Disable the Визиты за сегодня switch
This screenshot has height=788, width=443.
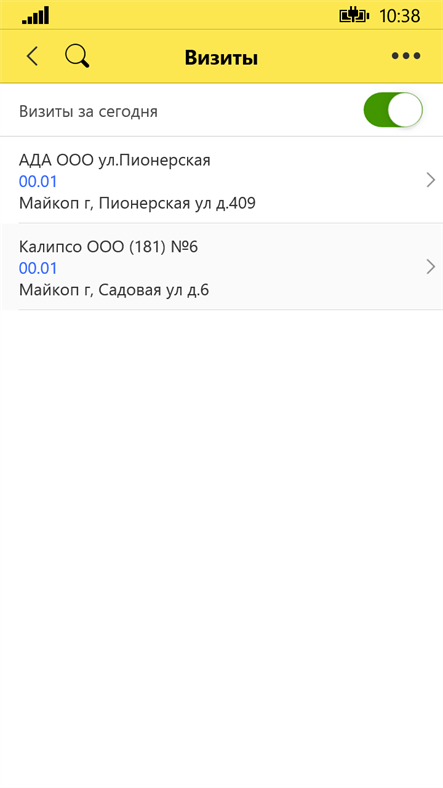[393, 110]
